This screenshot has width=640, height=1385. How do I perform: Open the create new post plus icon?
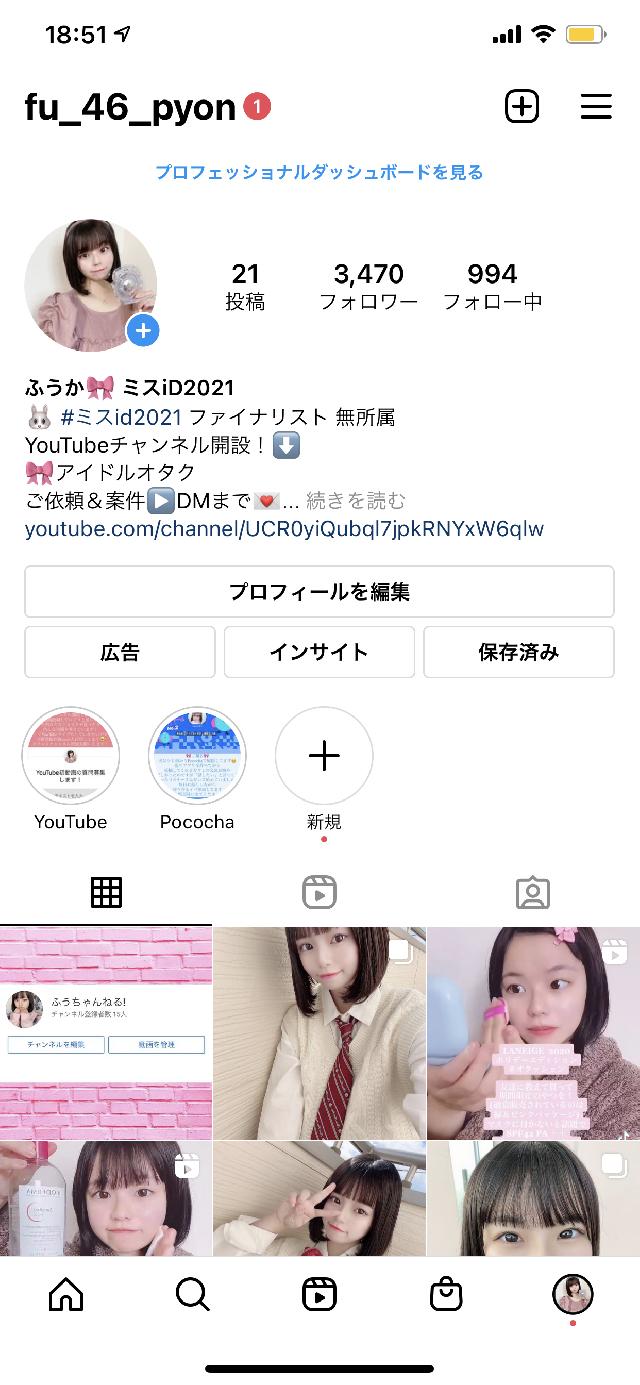(522, 107)
